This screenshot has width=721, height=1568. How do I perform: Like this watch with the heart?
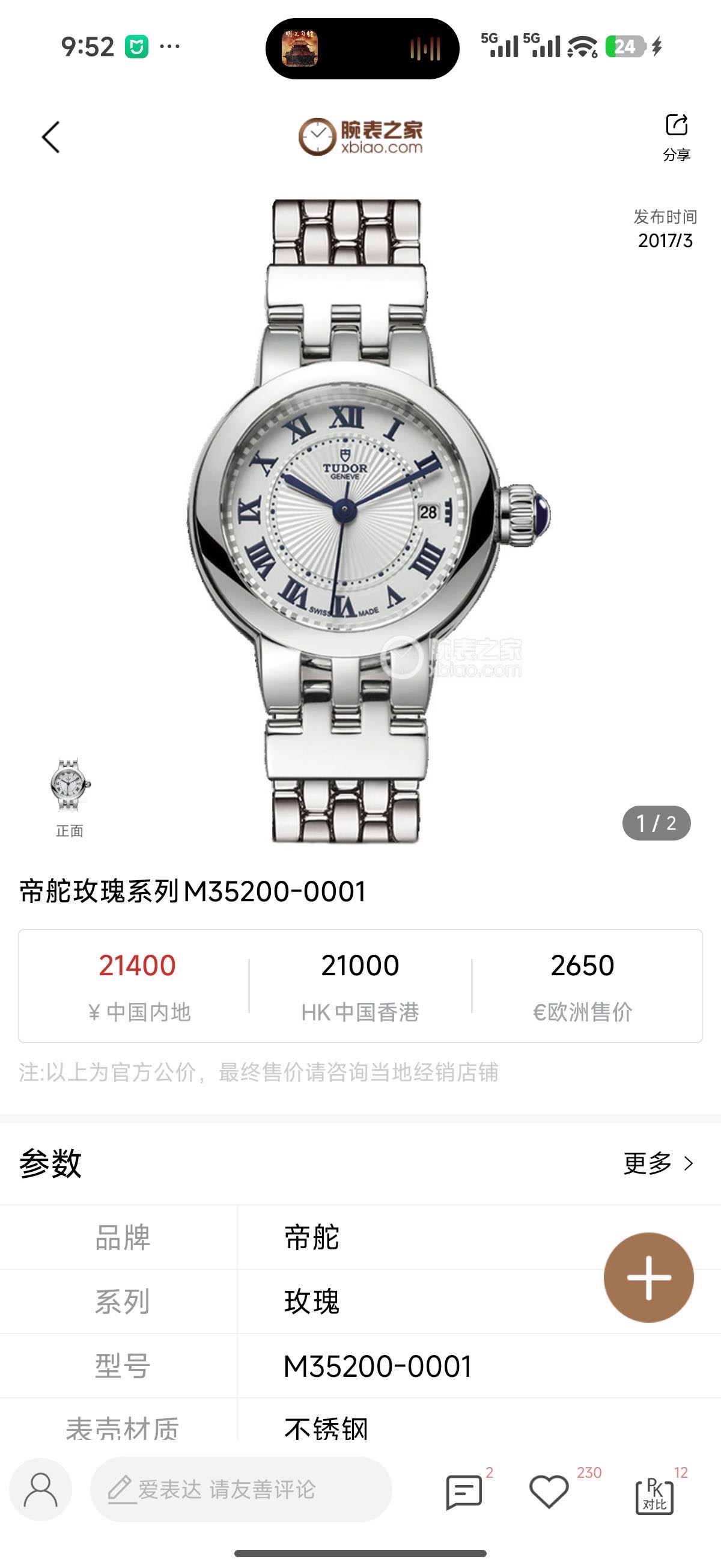(549, 1492)
